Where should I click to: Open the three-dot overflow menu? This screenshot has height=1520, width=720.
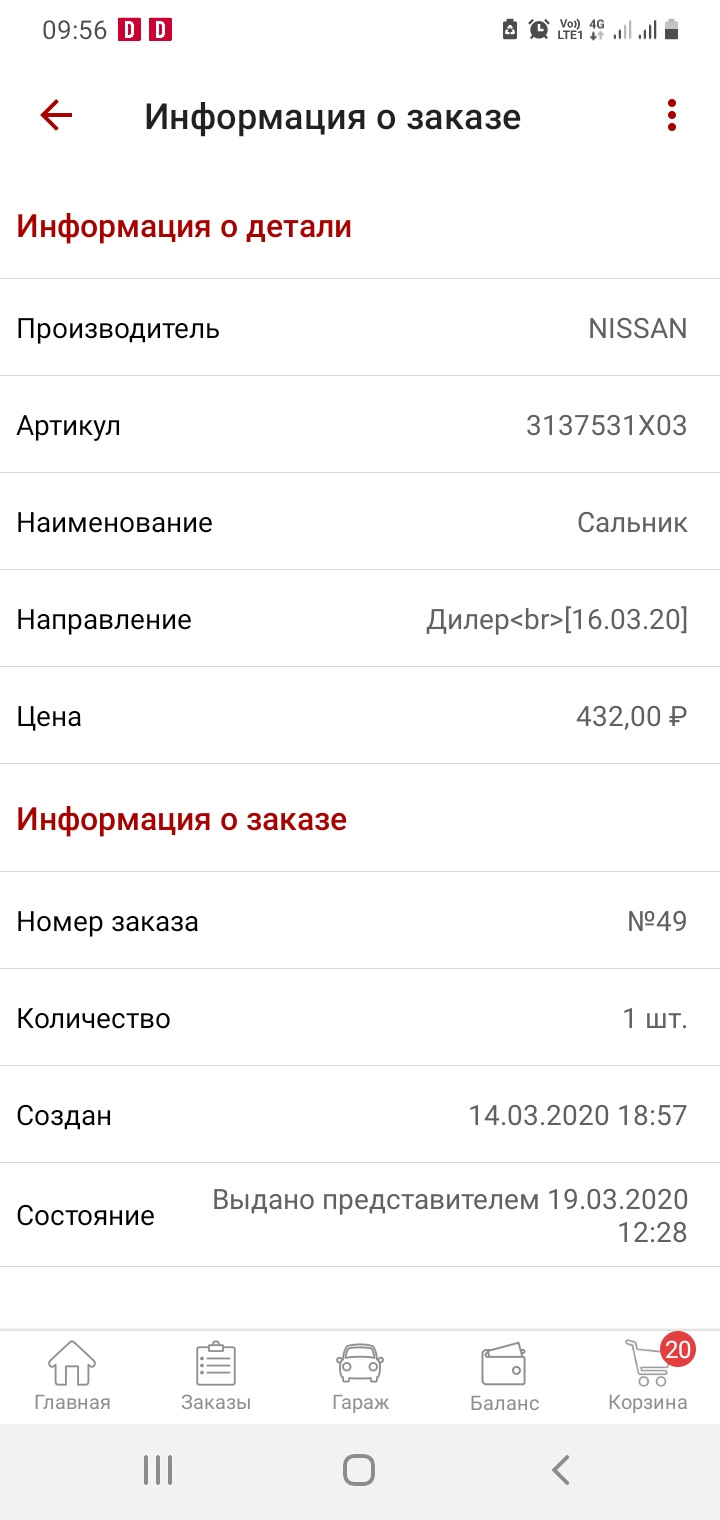click(672, 116)
